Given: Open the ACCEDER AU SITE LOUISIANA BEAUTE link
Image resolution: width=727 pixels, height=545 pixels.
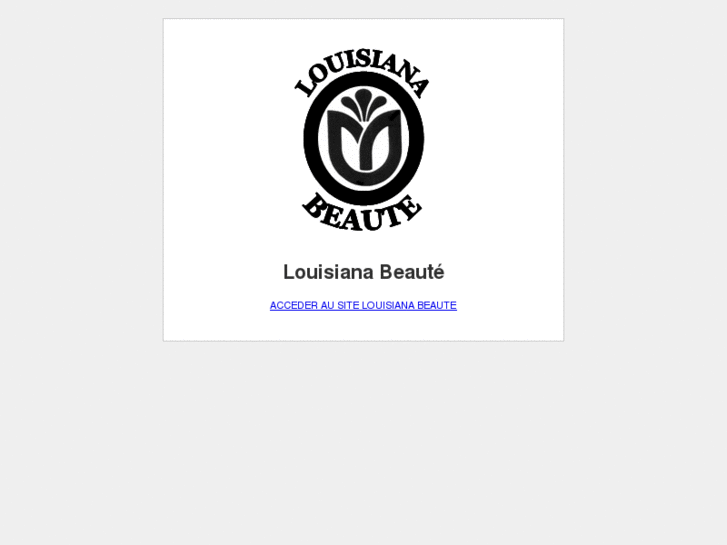Looking at the screenshot, I should click(363, 306).
